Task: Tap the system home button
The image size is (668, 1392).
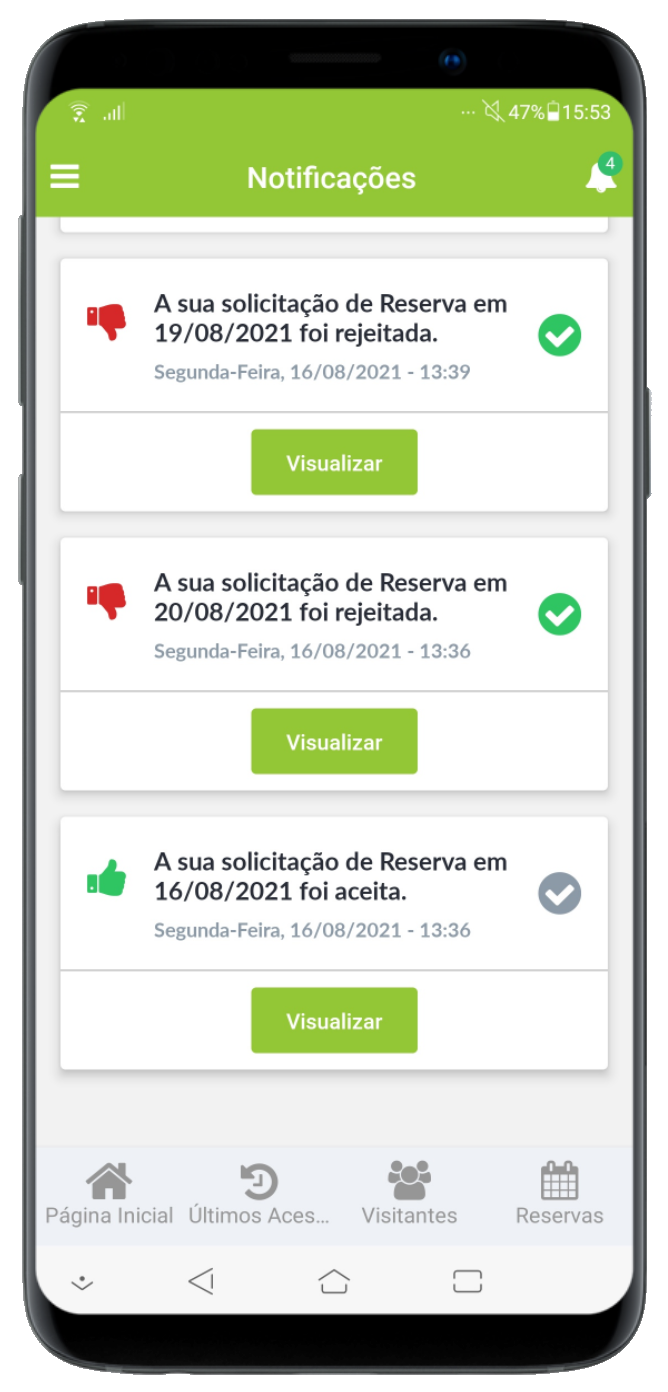Action: [334, 1281]
